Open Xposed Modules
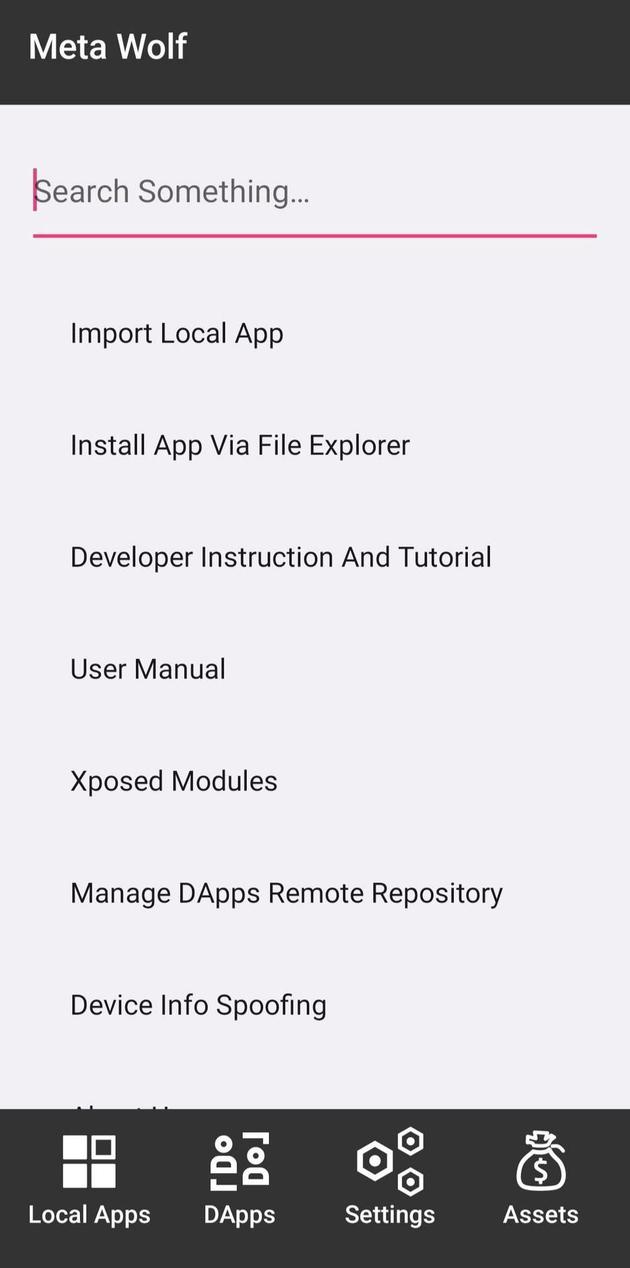630x1268 pixels. (174, 782)
